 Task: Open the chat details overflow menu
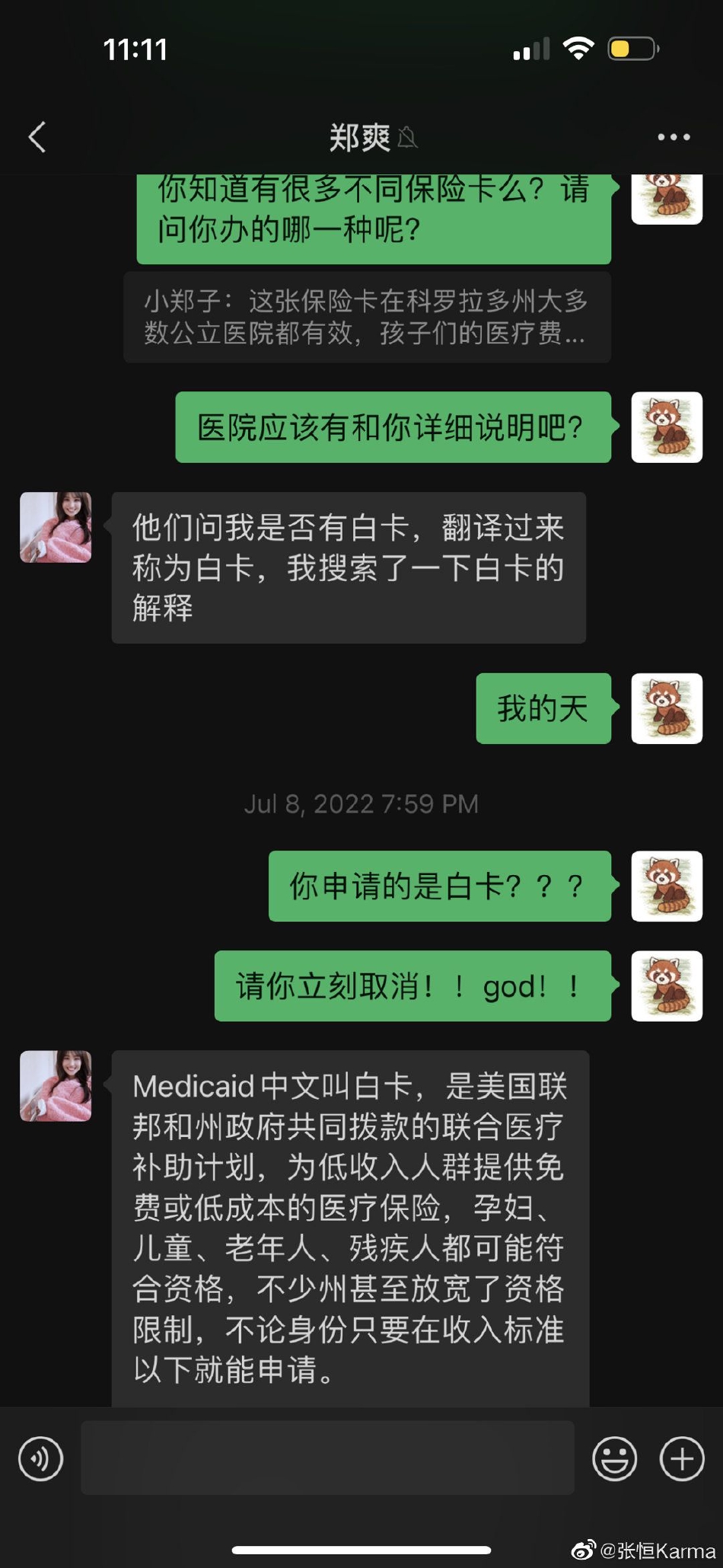tap(674, 138)
